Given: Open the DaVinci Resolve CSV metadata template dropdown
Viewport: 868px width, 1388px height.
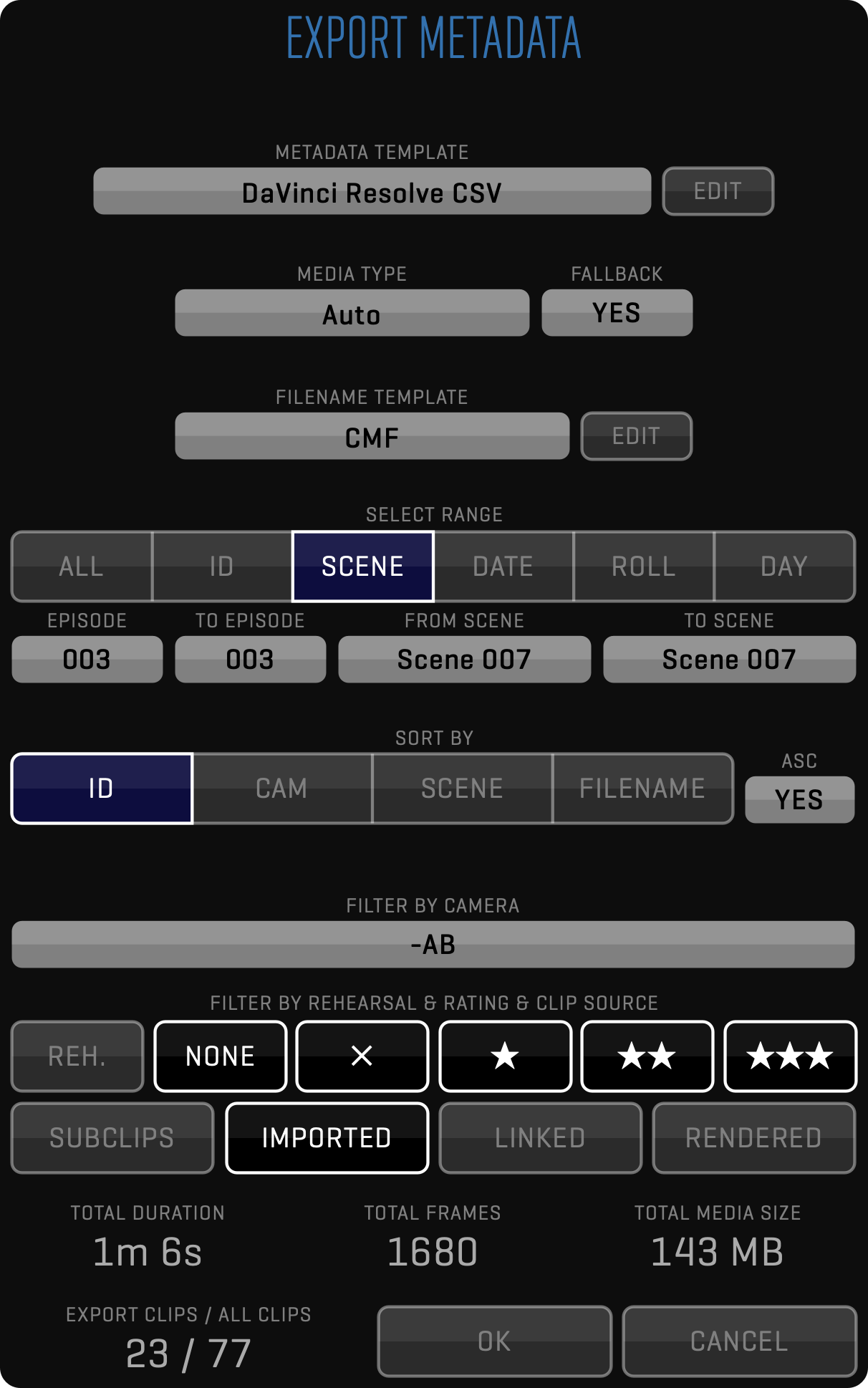Looking at the screenshot, I should (x=372, y=192).
